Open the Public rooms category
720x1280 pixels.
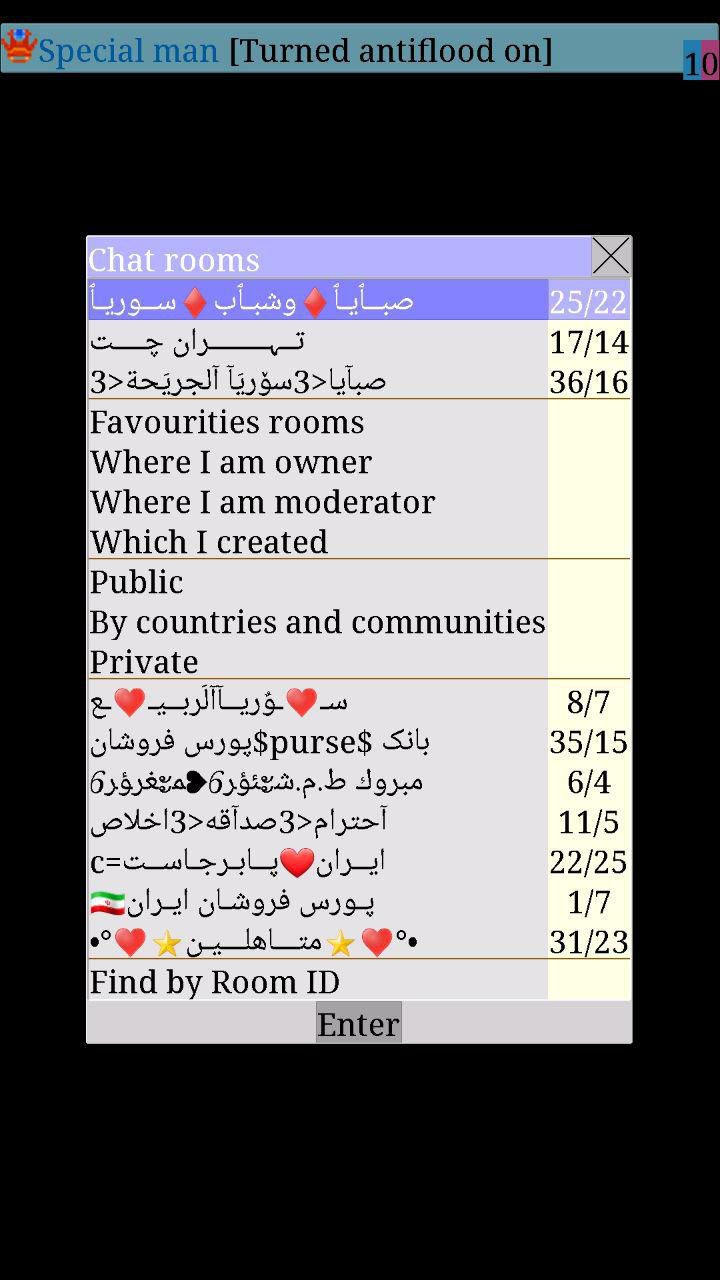tap(359, 581)
